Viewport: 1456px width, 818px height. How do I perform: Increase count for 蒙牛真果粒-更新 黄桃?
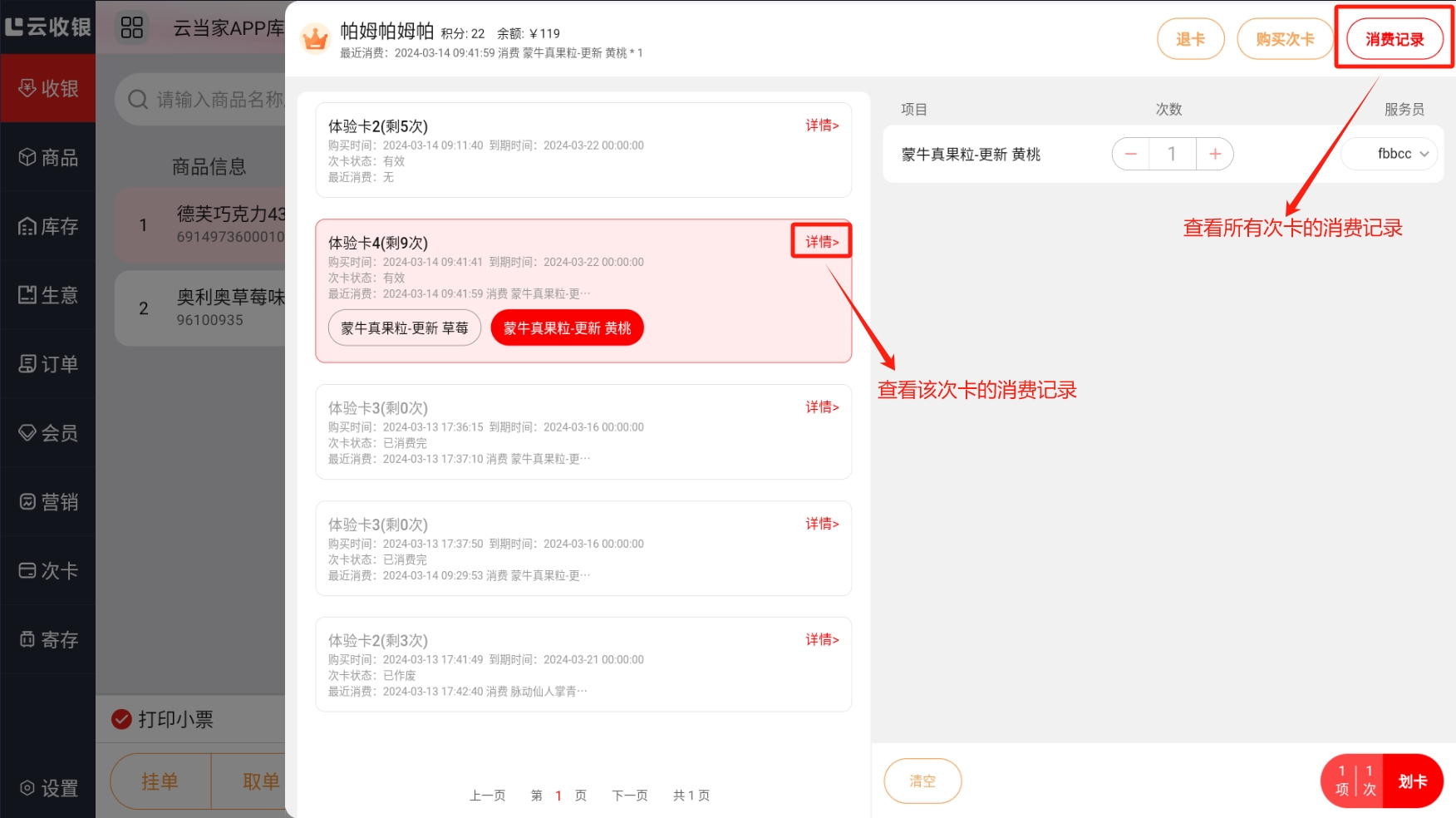pyautogui.click(x=1214, y=154)
